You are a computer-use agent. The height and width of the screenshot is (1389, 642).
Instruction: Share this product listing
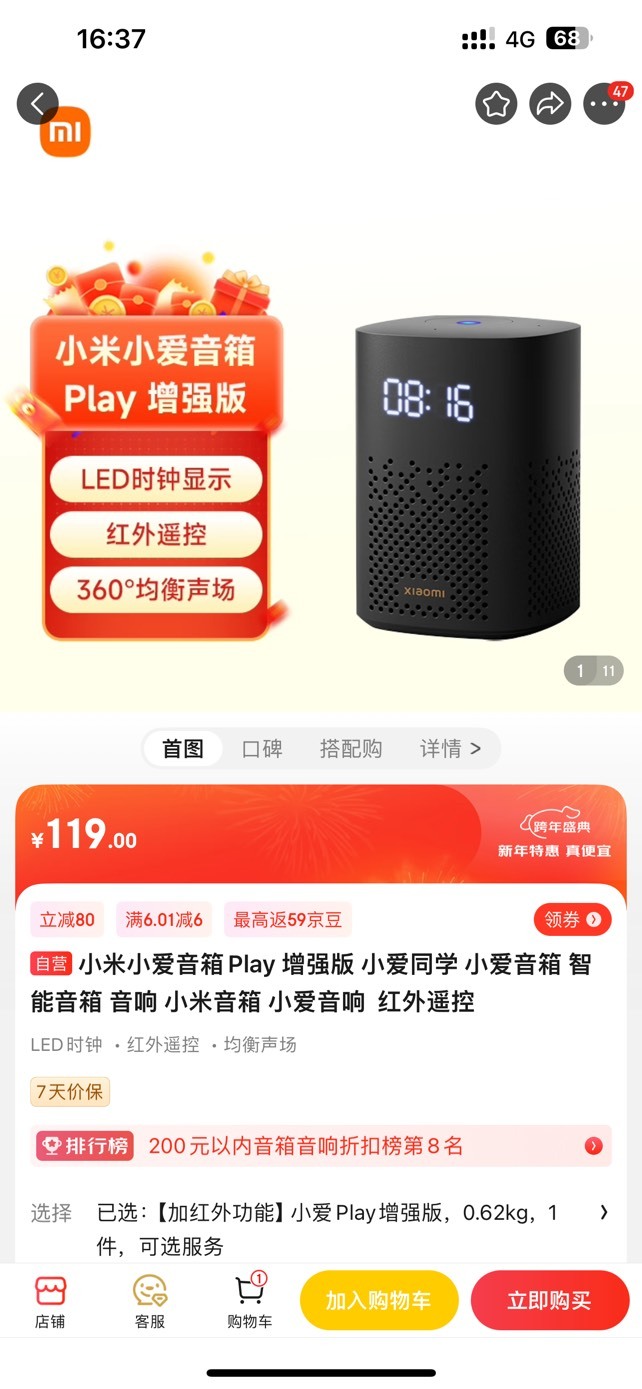pyautogui.click(x=550, y=103)
